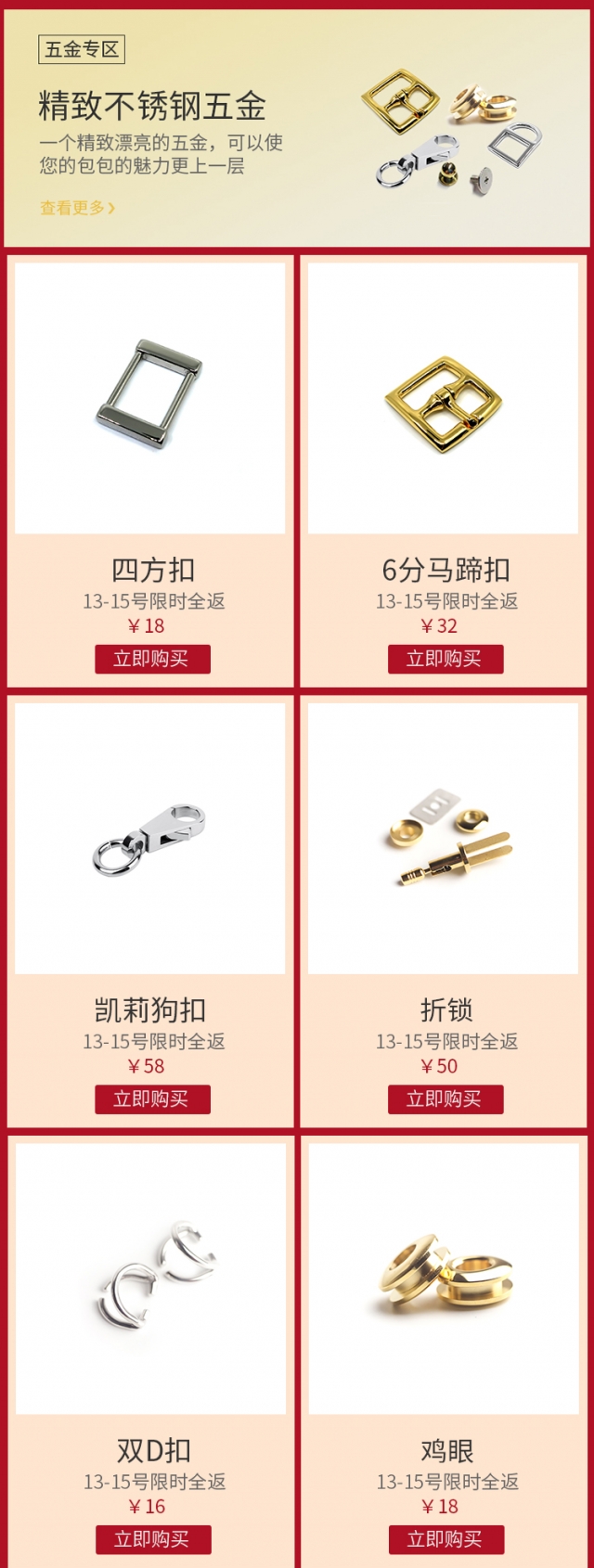Hit 立即购买 for the 折锁

(x=445, y=1099)
